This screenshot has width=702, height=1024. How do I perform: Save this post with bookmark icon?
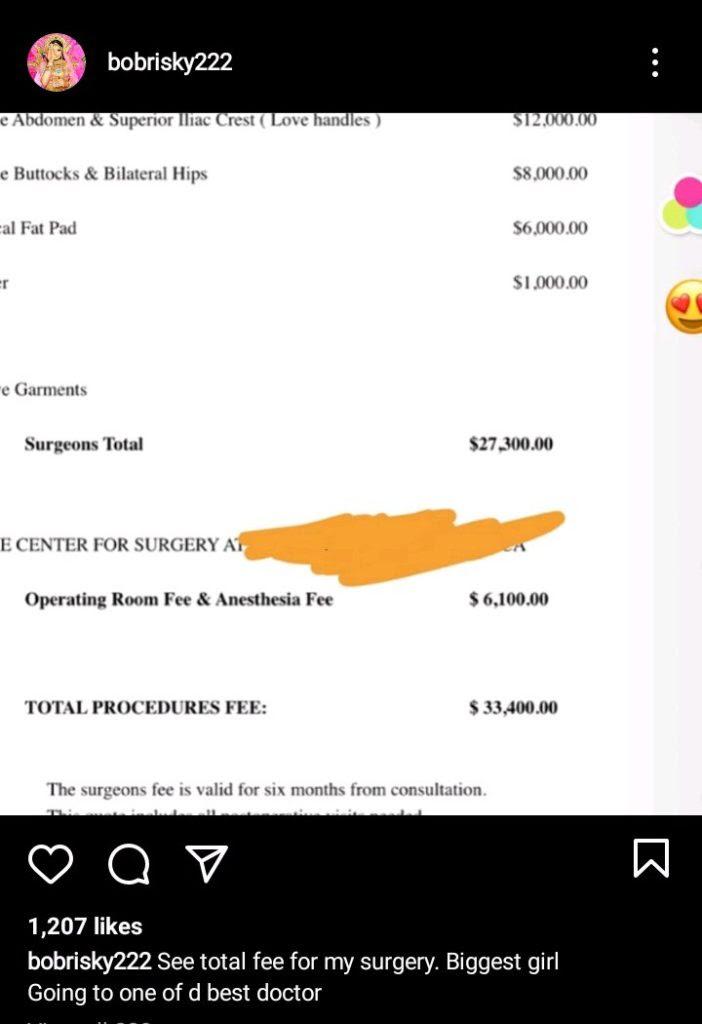tap(651, 858)
